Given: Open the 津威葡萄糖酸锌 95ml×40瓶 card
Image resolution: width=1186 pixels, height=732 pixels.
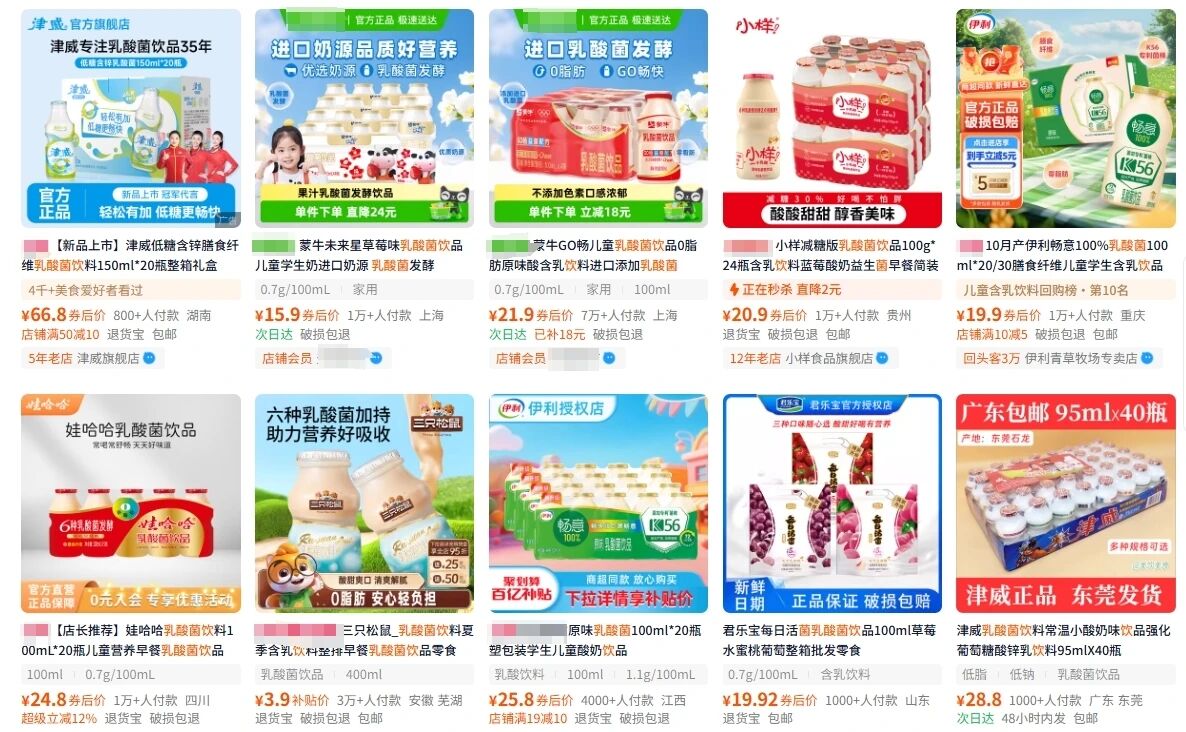Looking at the screenshot, I should point(1065,503).
